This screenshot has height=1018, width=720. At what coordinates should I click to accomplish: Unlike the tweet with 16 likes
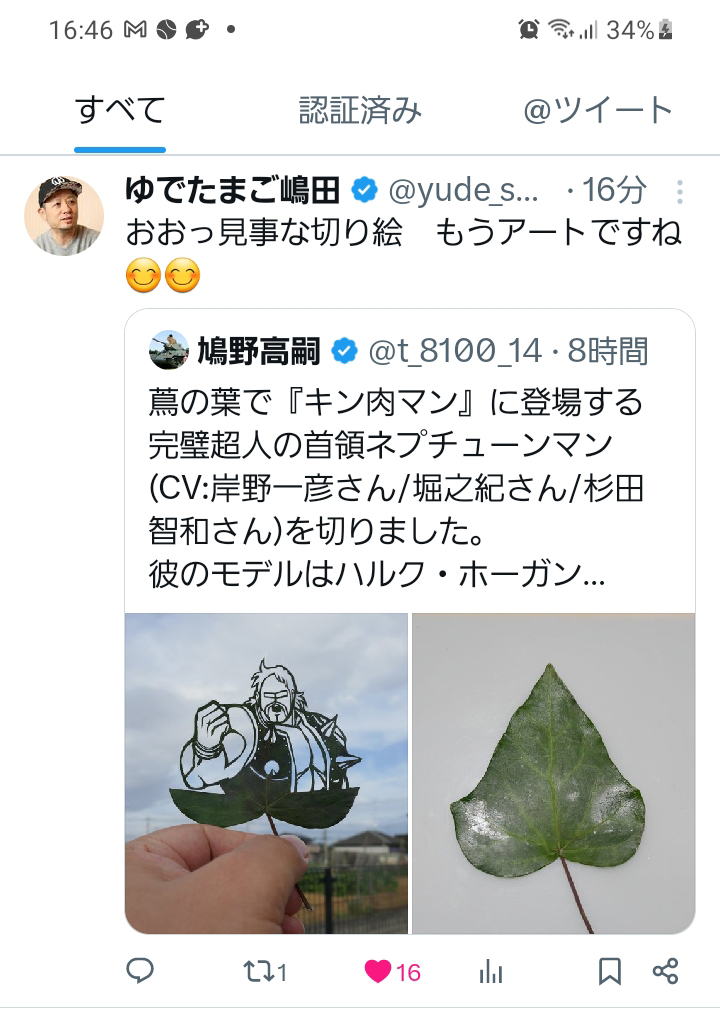pos(379,971)
